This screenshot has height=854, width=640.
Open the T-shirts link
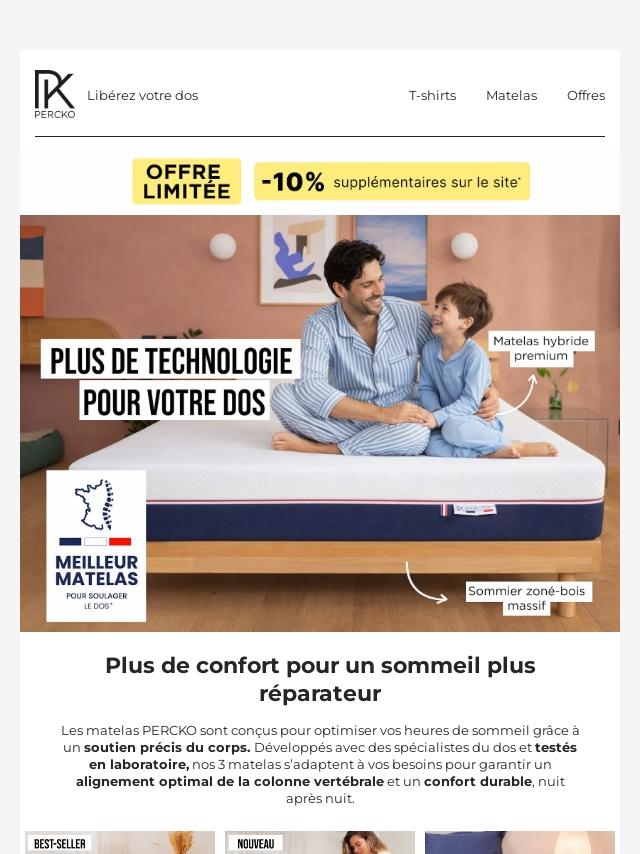point(432,96)
